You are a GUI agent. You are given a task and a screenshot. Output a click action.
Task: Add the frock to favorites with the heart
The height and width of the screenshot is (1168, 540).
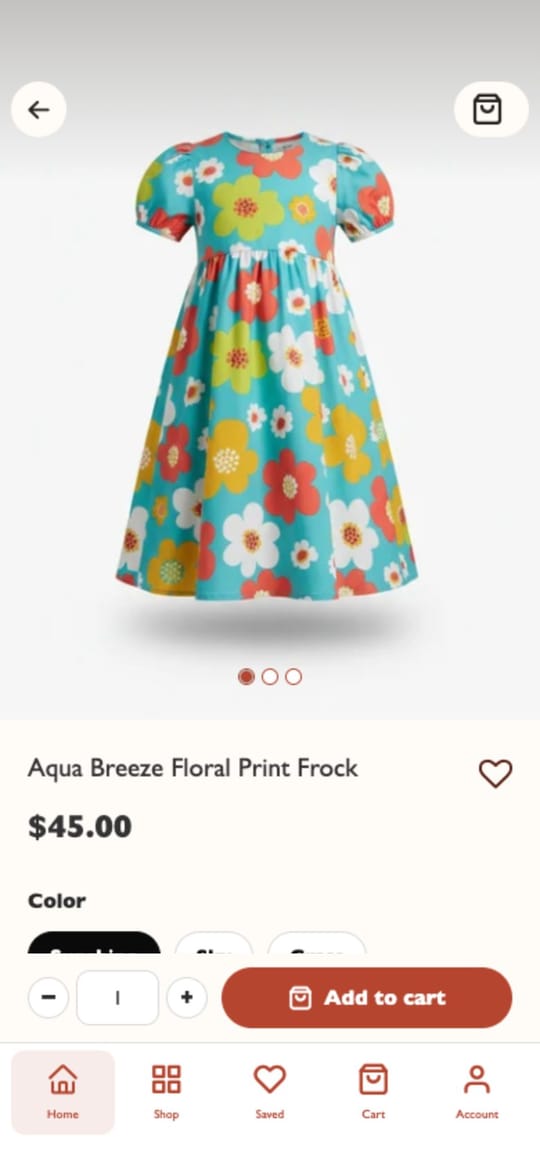495,773
